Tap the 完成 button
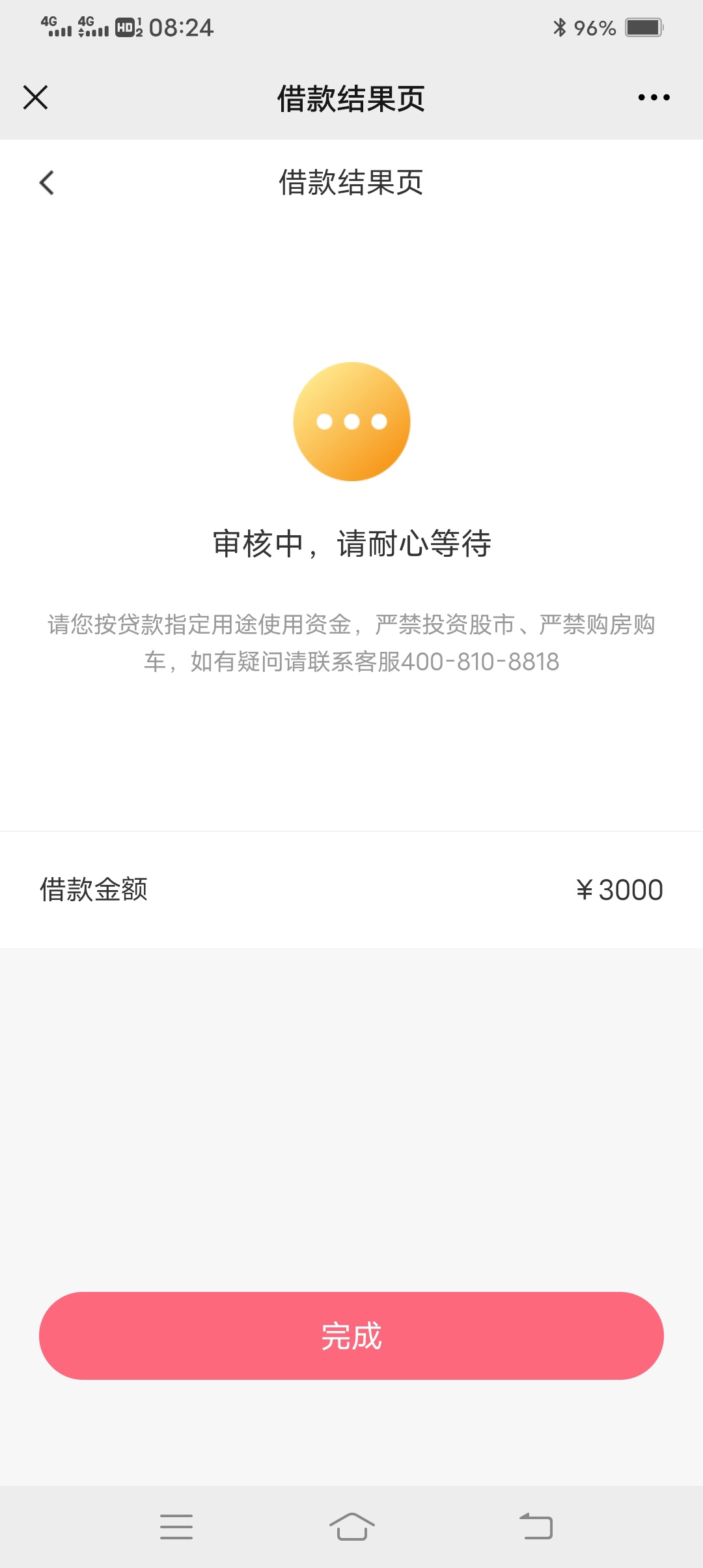 (351, 1336)
